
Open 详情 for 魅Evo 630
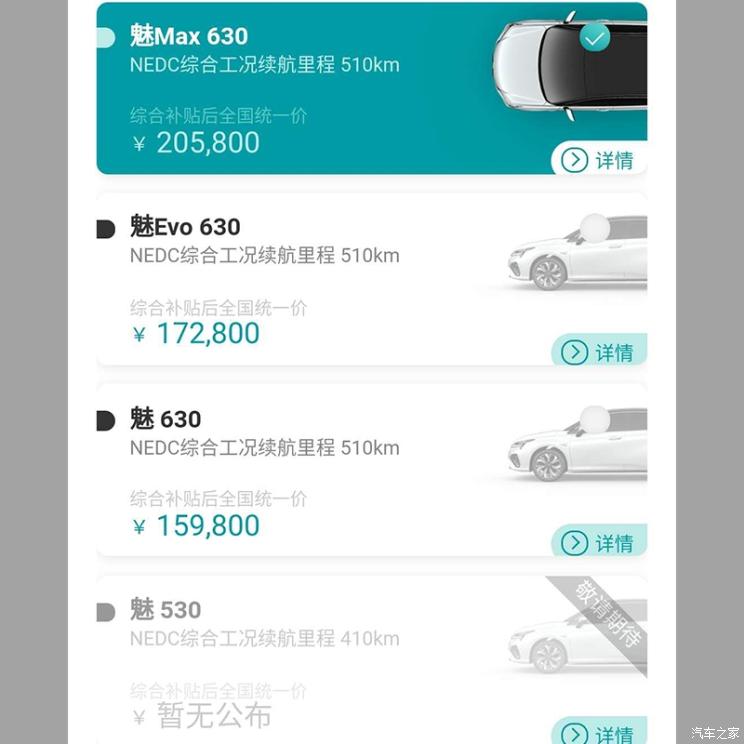pos(599,352)
